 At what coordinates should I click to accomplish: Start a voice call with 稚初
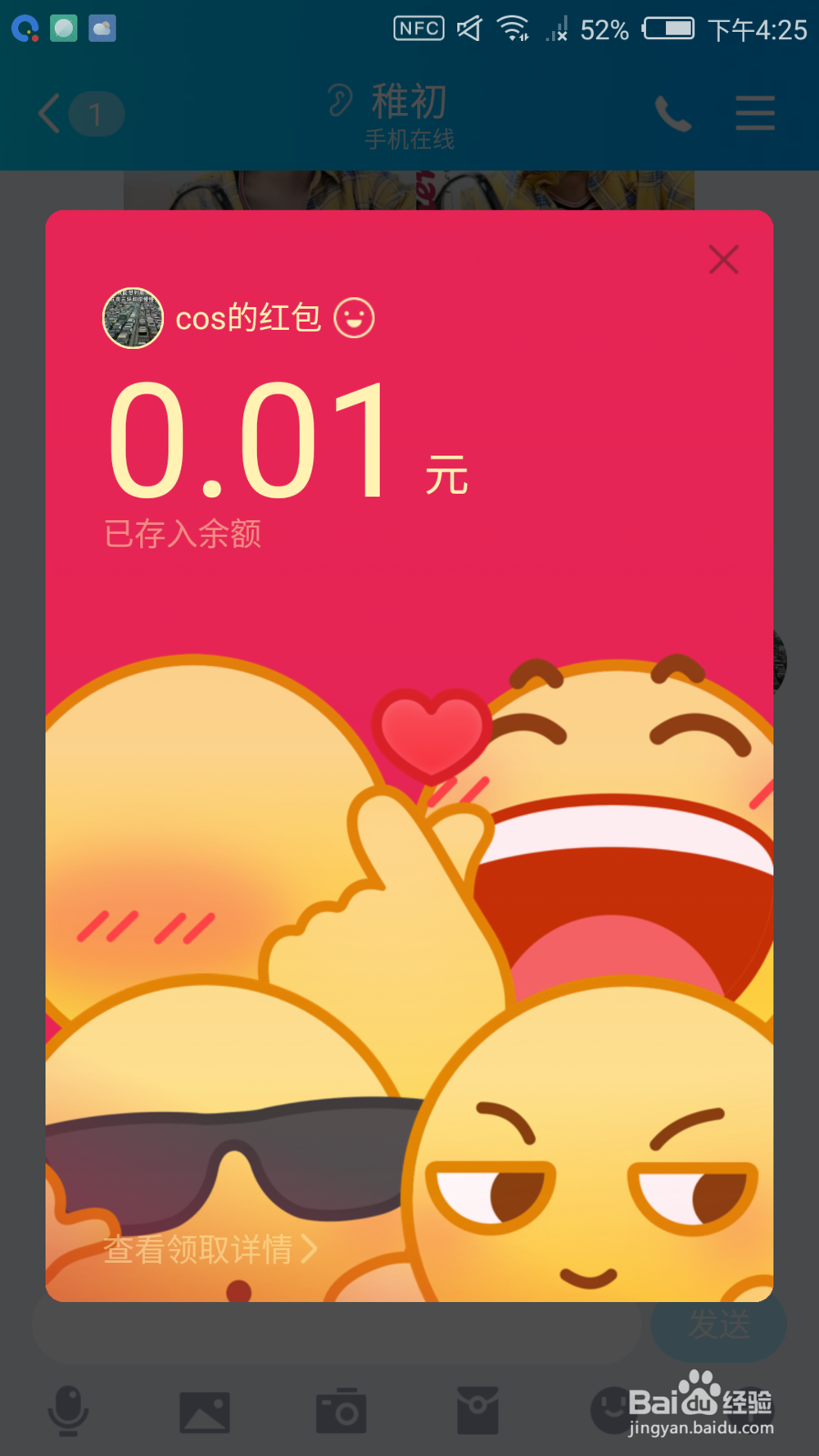673,115
